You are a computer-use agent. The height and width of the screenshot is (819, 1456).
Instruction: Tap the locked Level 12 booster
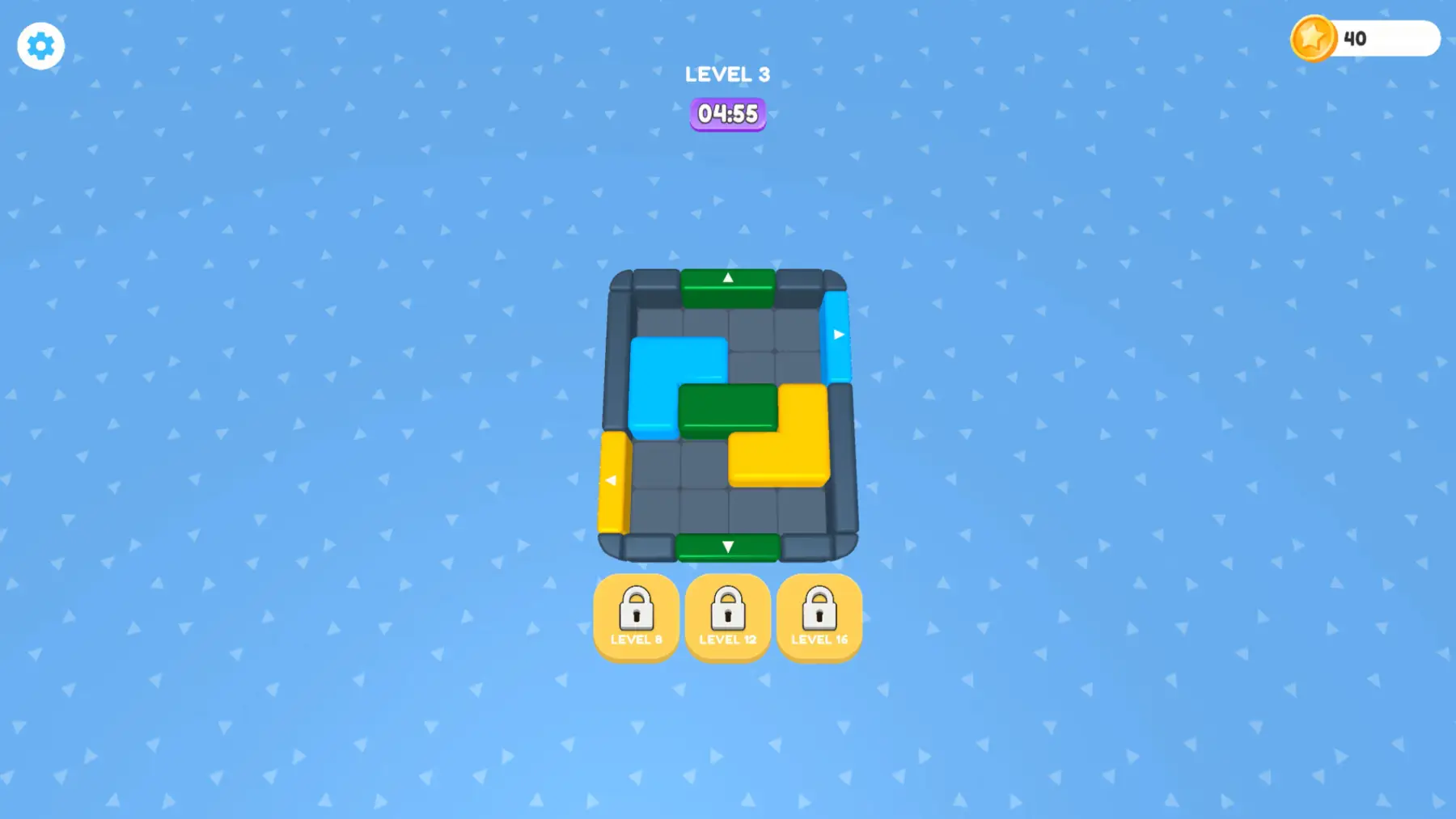[x=727, y=618]
